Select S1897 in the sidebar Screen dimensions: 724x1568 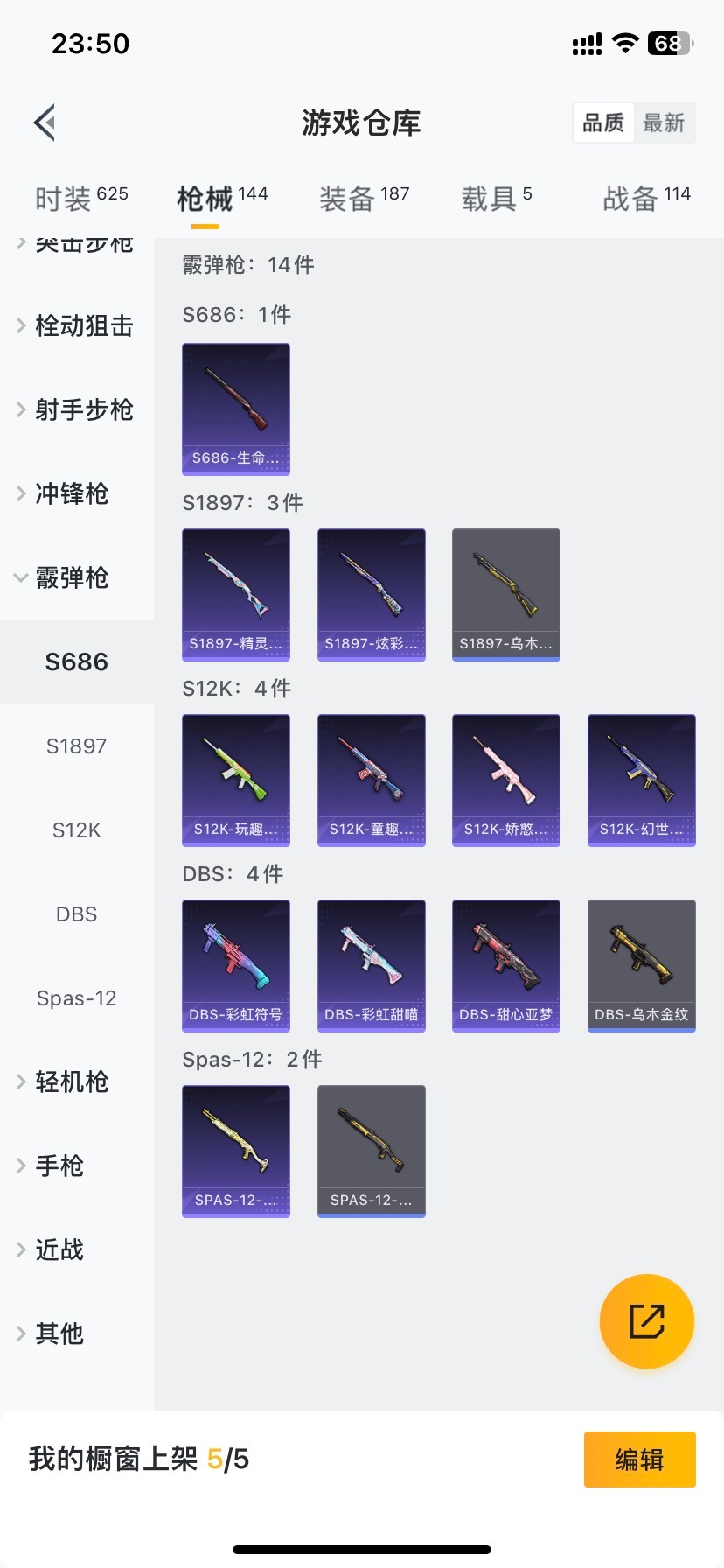click(x=77, y=746)
